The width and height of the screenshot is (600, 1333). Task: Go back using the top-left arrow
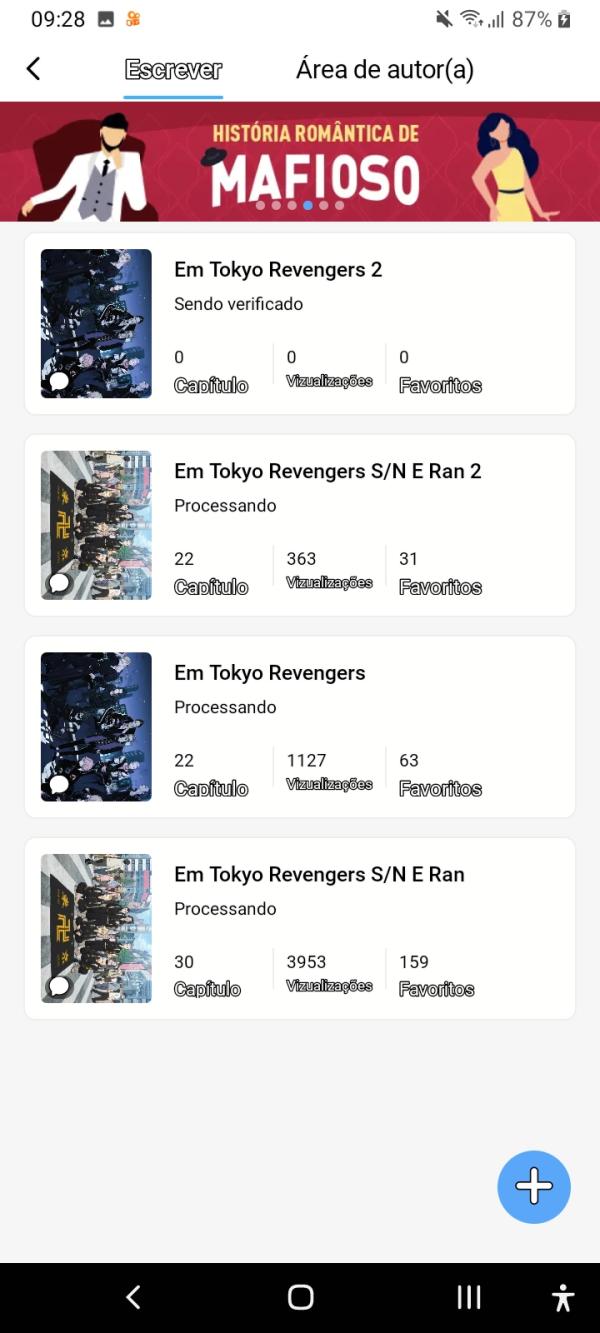pos(33,68)
